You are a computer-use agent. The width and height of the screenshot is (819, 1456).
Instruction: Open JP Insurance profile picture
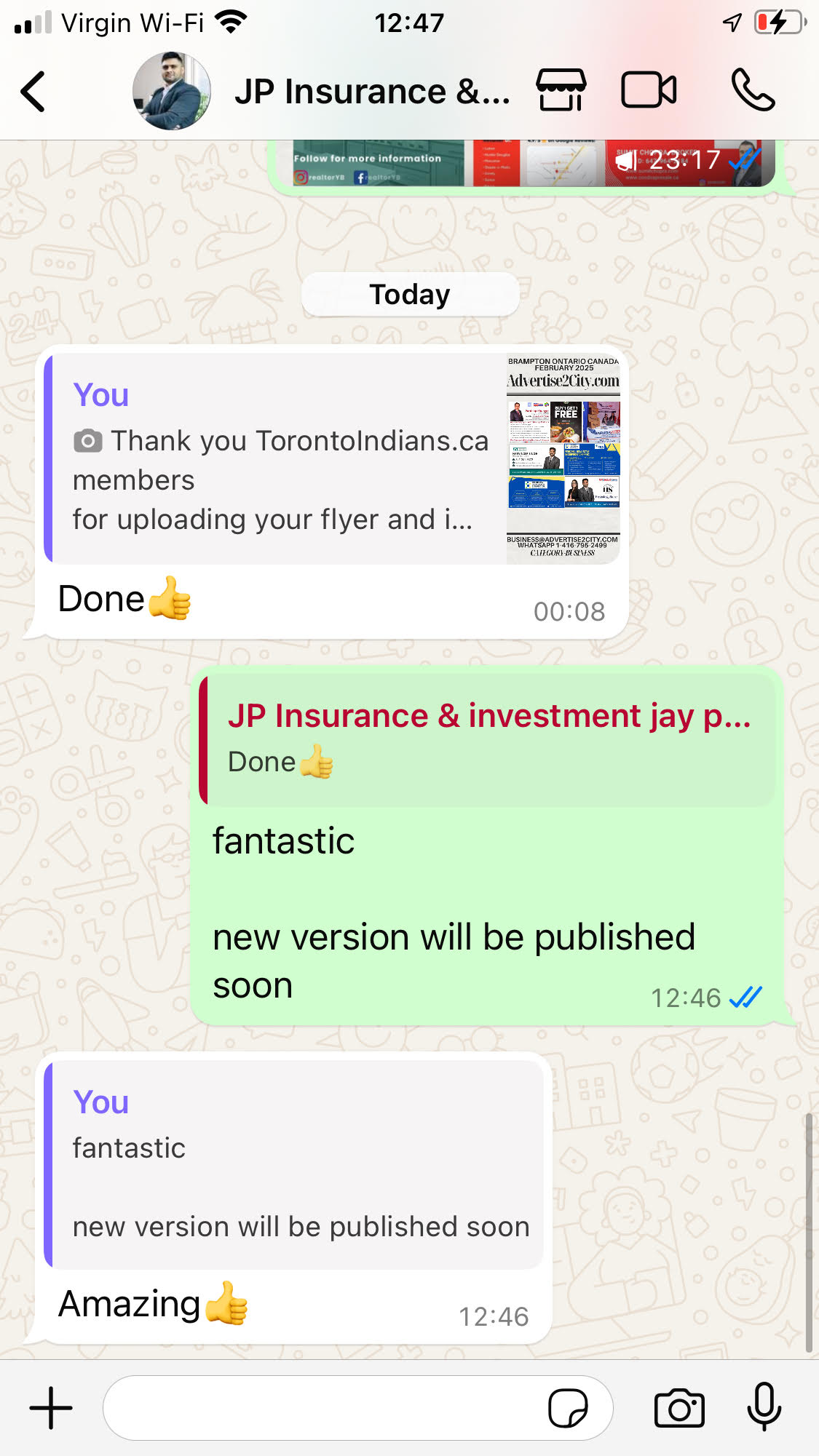tap(172, 92)
